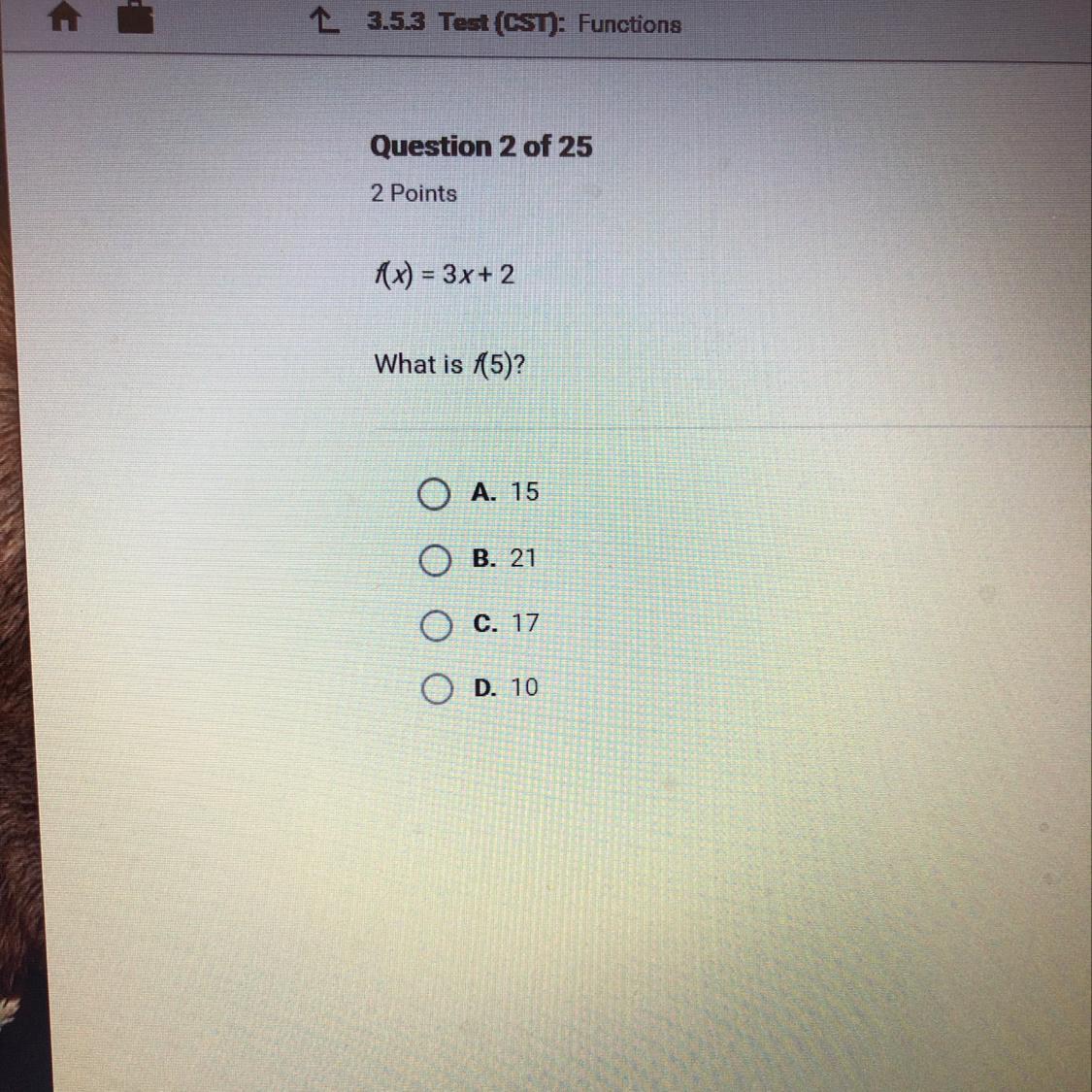Select answer A. 15

point(434,495)
